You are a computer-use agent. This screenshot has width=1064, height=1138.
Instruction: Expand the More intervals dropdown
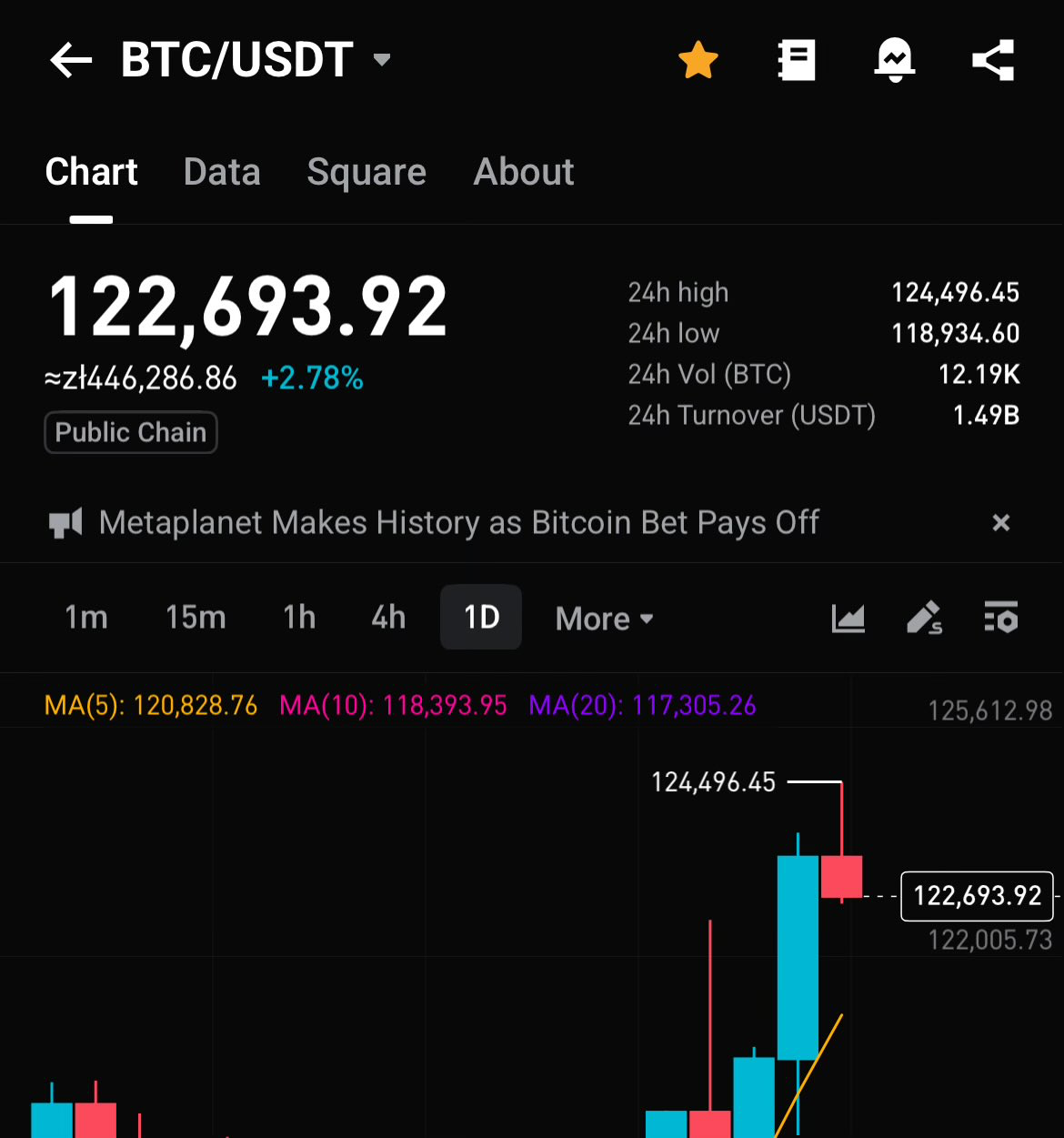pyautogui.click(x=605, y=619)
